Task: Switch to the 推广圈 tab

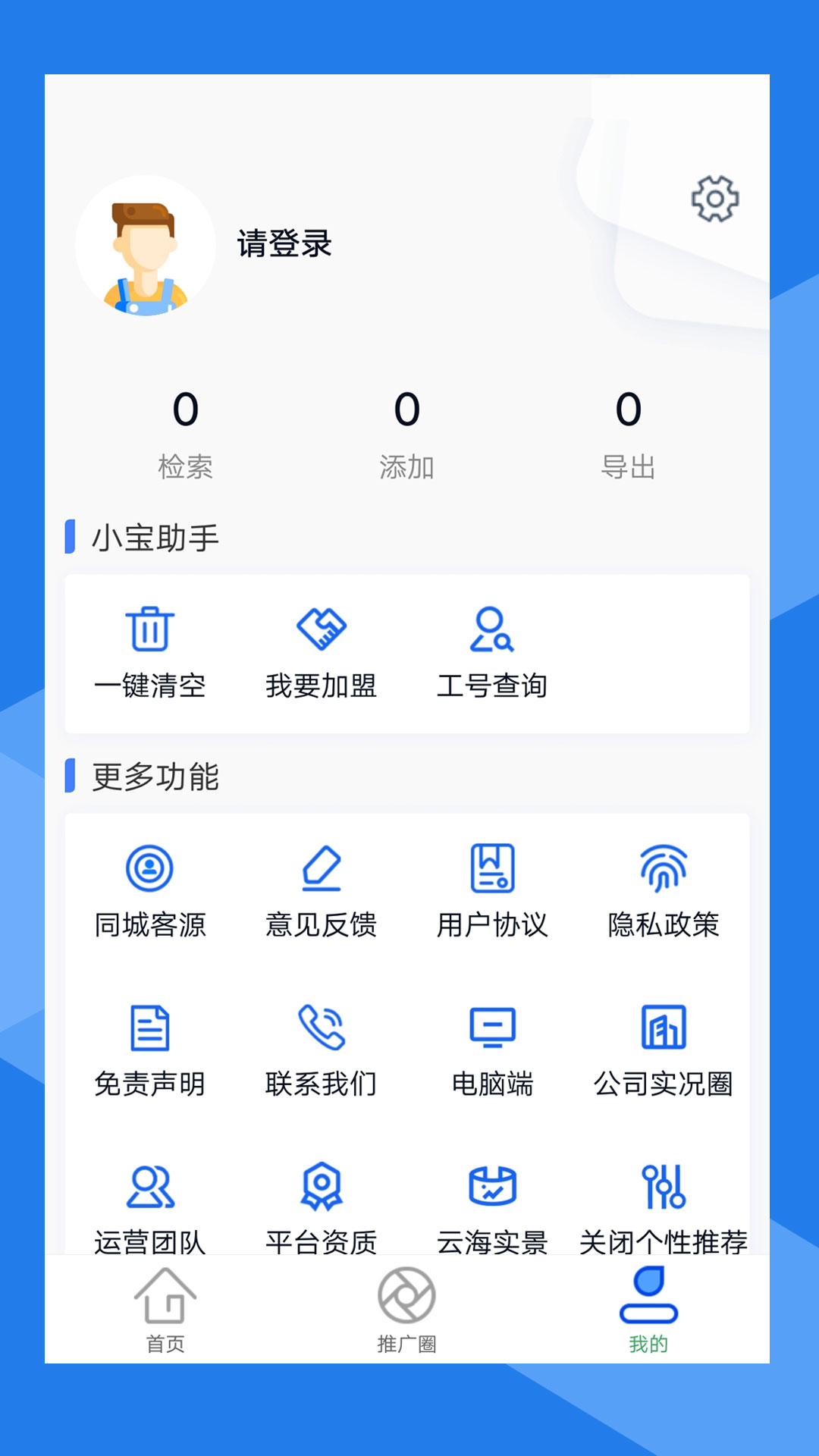Action: pos(406,1310)
